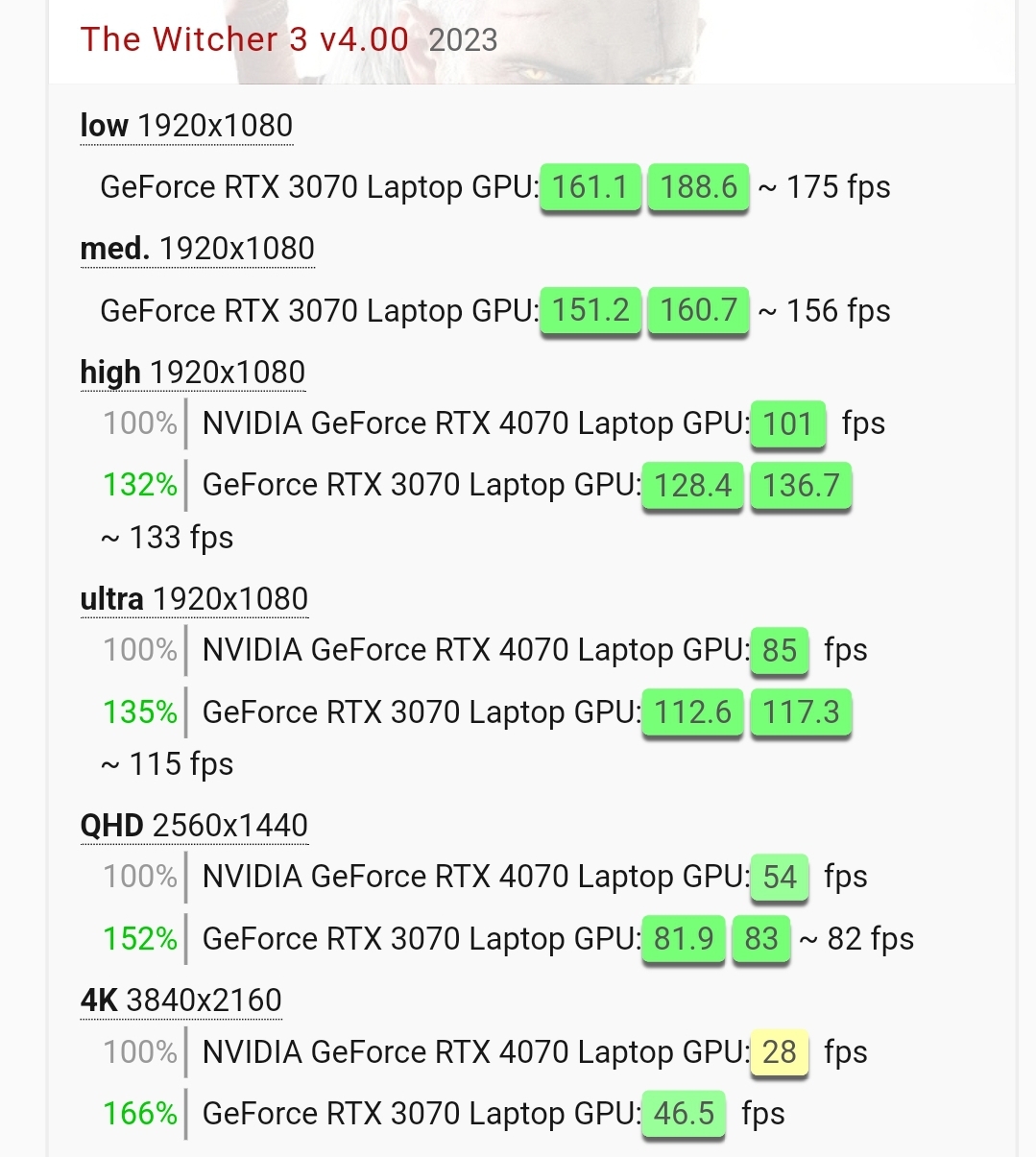Open the 117.3 fps result

pyautogui.click(x=801, y=712)
